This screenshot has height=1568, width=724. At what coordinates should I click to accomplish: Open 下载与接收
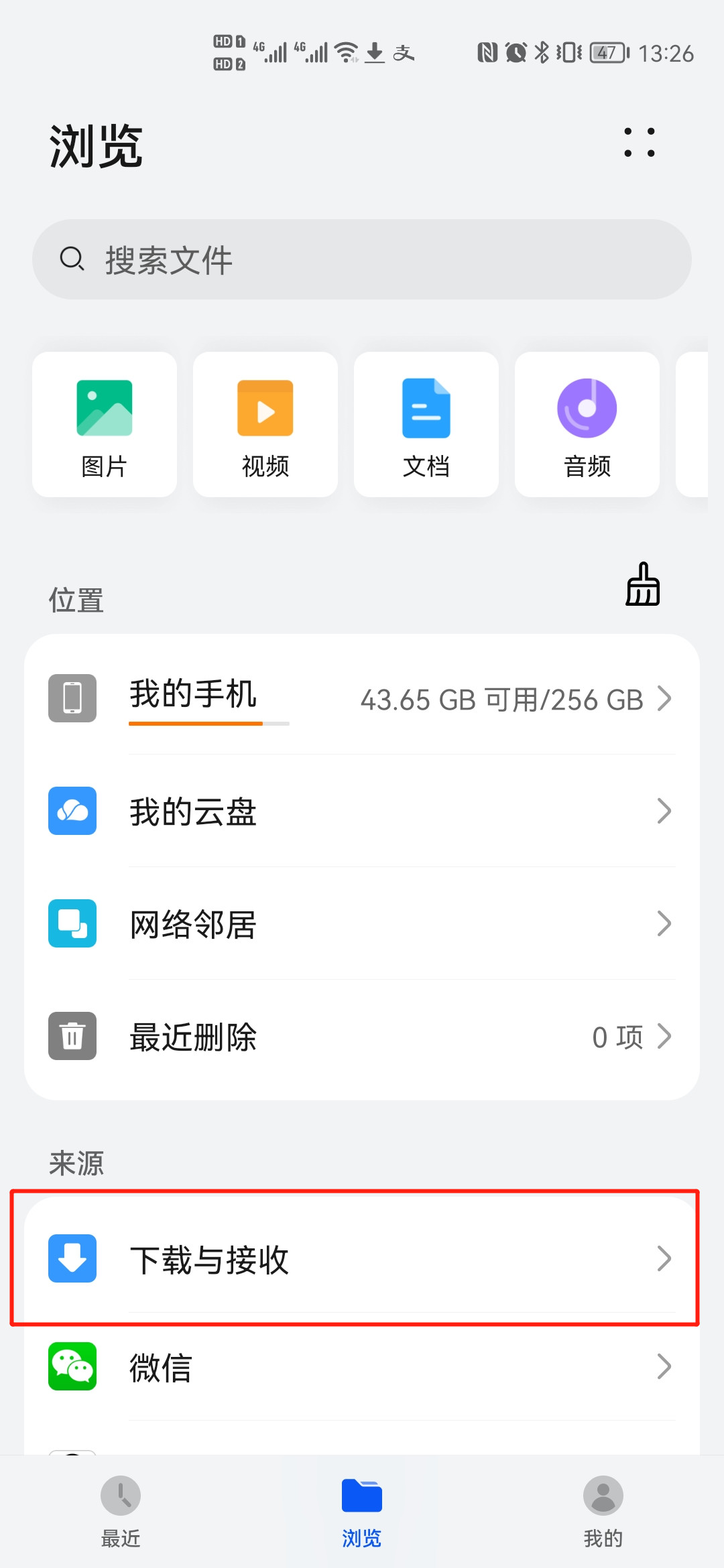(x=362, y=1258)
